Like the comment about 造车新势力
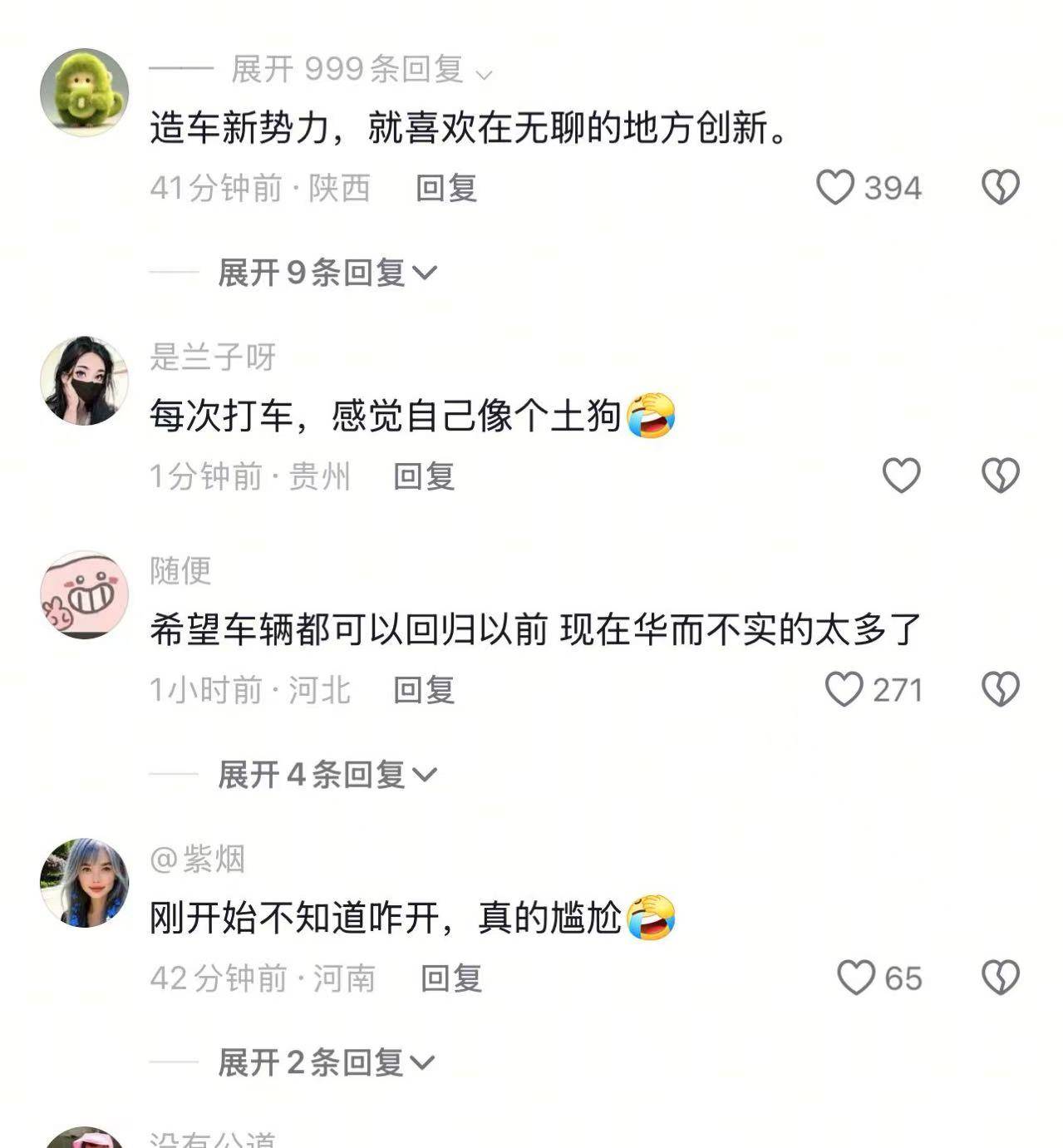Screen dimensions: 1063x1148 (835, 188)
